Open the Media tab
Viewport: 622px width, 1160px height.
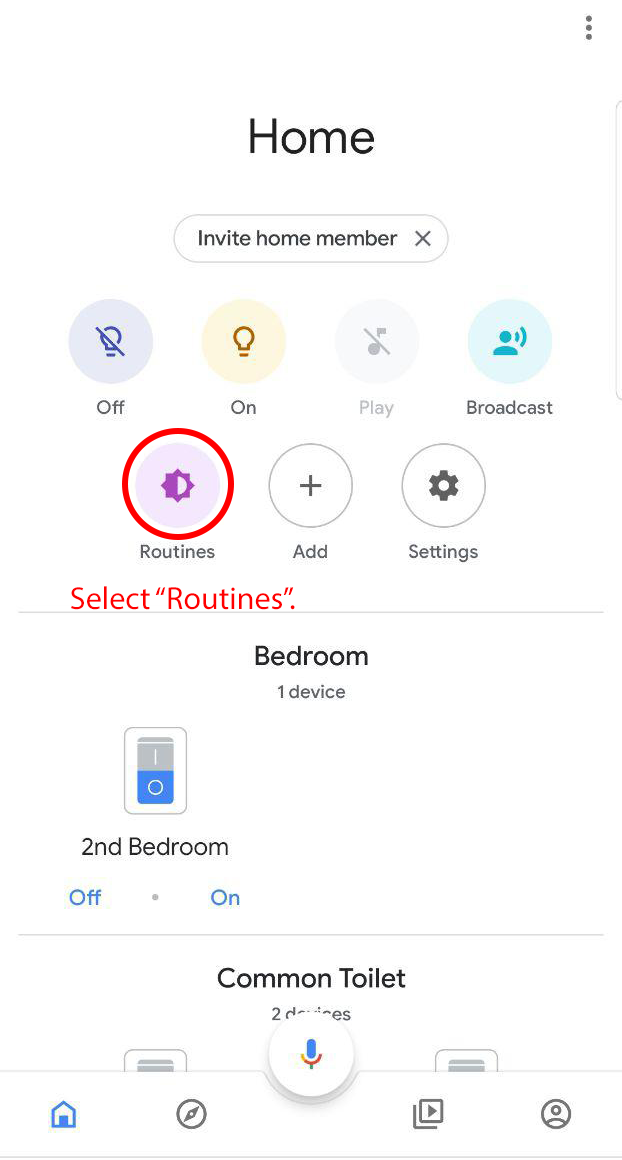[x=428, y=1113]
